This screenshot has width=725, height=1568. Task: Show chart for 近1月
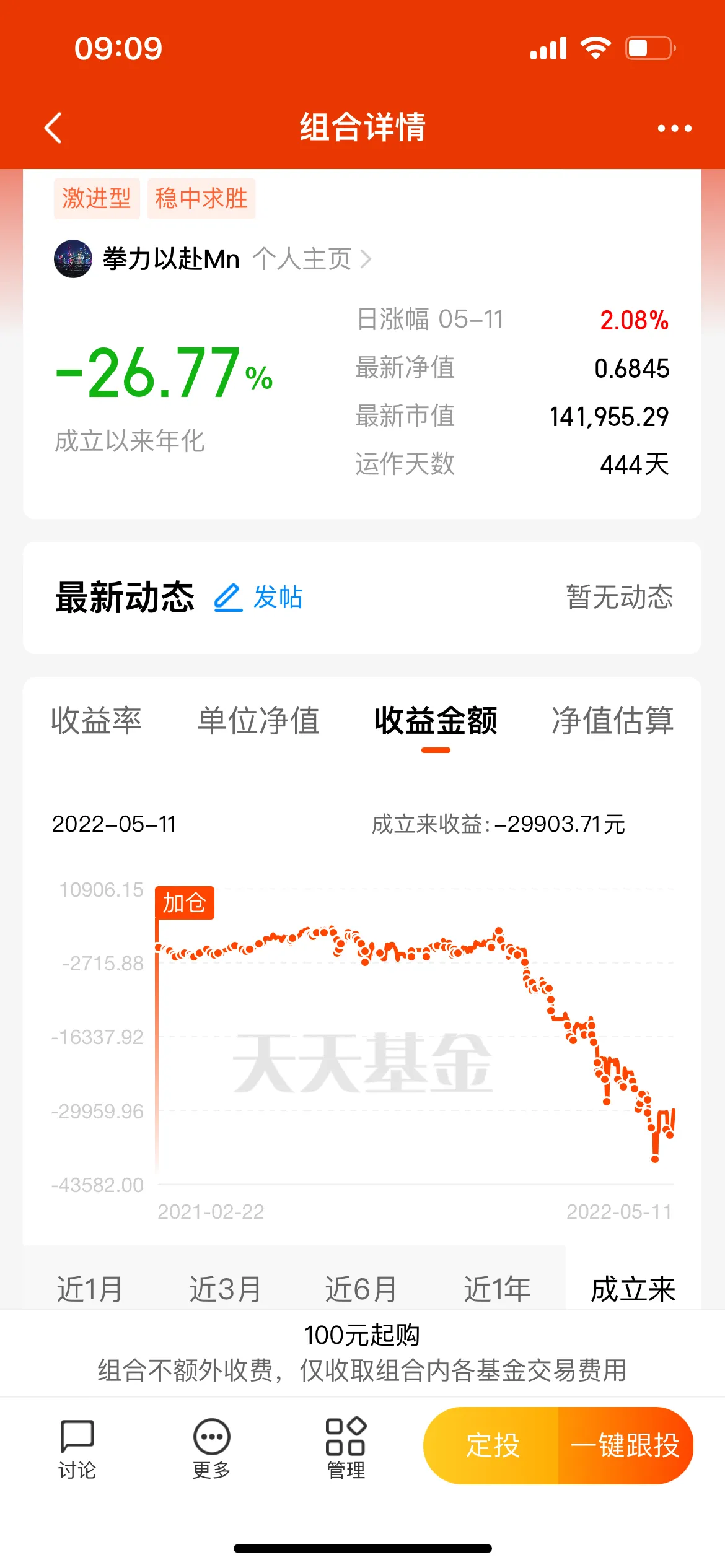90,1289
